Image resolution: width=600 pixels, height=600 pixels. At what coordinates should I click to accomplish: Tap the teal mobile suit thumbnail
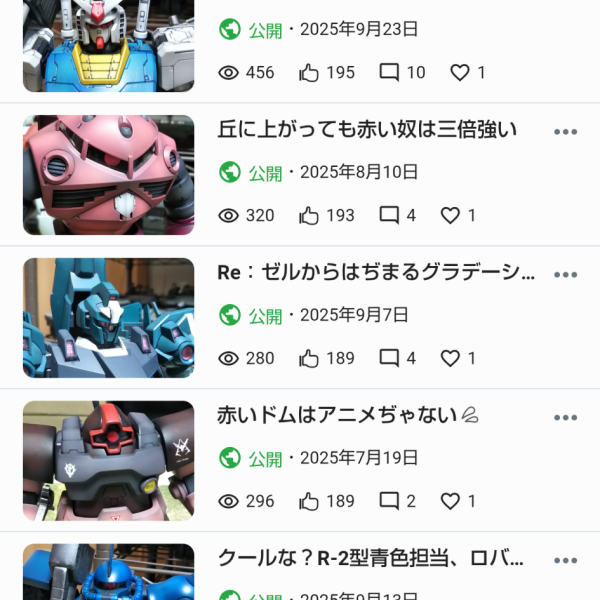click(108, 318)
